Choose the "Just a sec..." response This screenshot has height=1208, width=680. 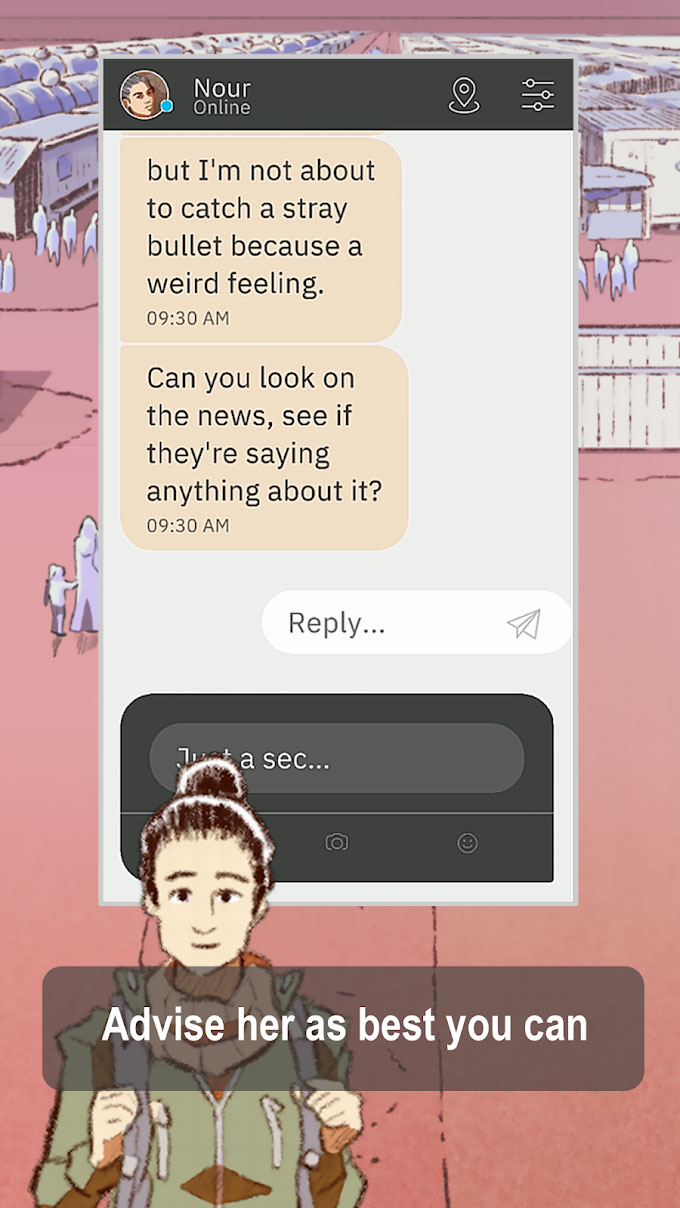click(337, 759)
